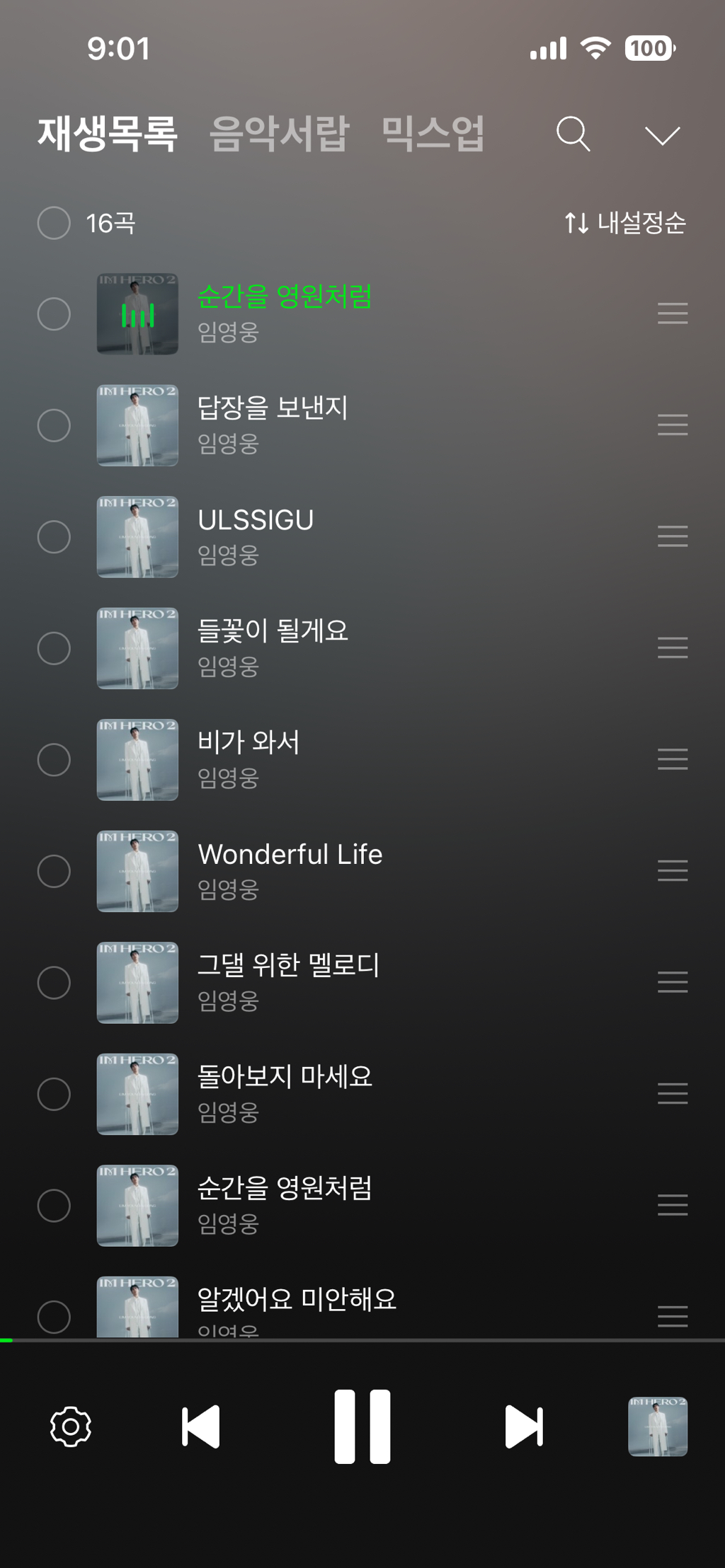The image size is (725, 1568).
Task: Tap the reorder handle for 알겠어요 미안해요
Action: point(673,1316)
